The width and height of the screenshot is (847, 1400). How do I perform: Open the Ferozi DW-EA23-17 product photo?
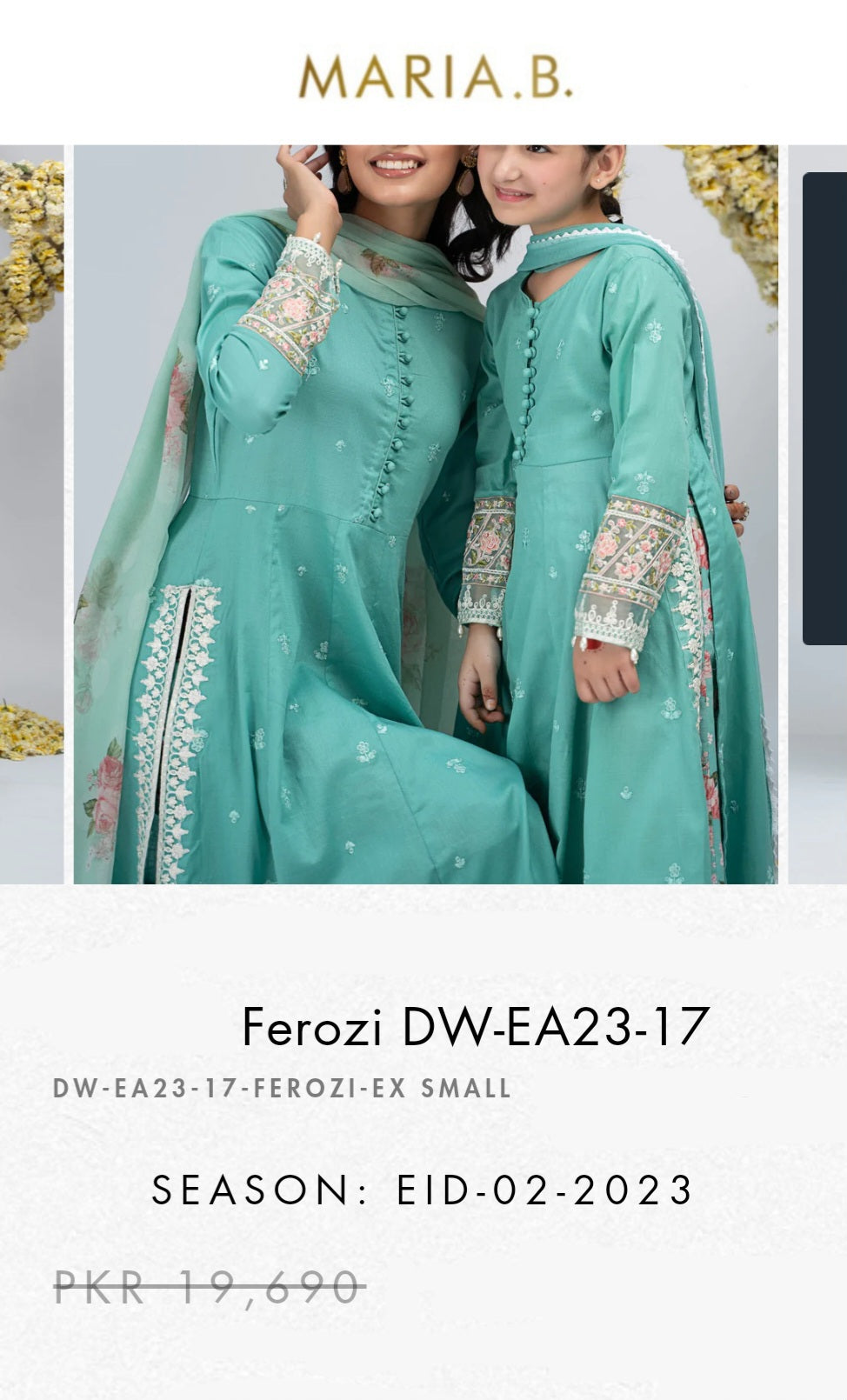pyautogui.click(x=425, y=514)
